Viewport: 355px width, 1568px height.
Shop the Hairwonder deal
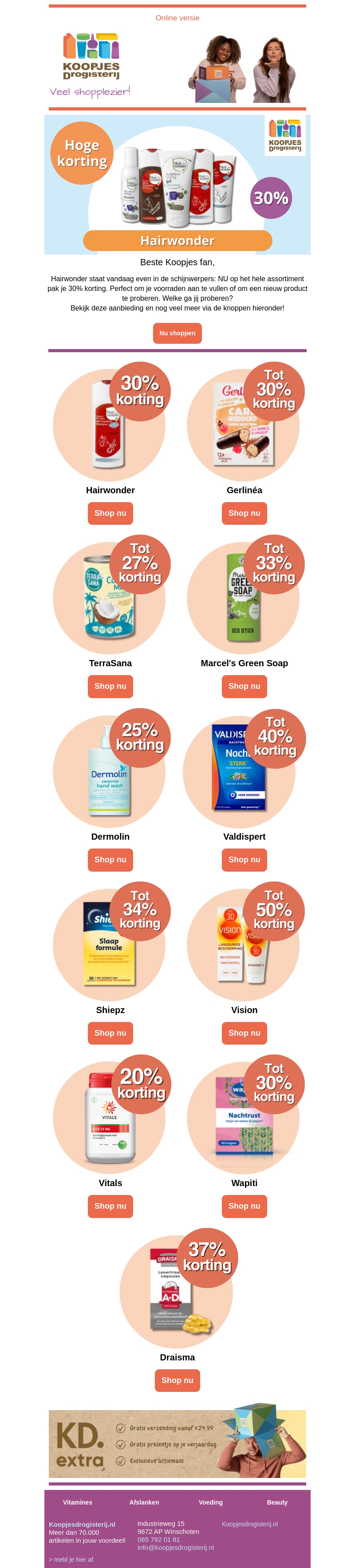pos(110,513)
